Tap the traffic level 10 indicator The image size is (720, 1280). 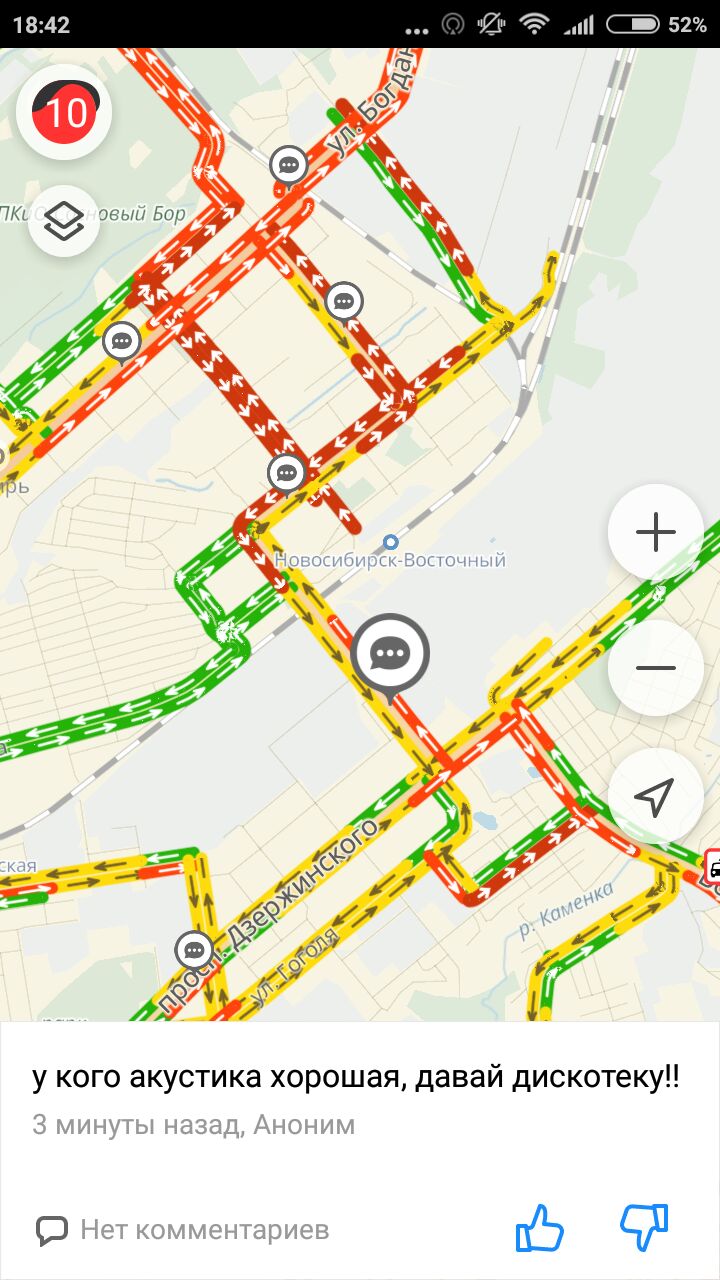pyautogui.click(x=64, y=112)
